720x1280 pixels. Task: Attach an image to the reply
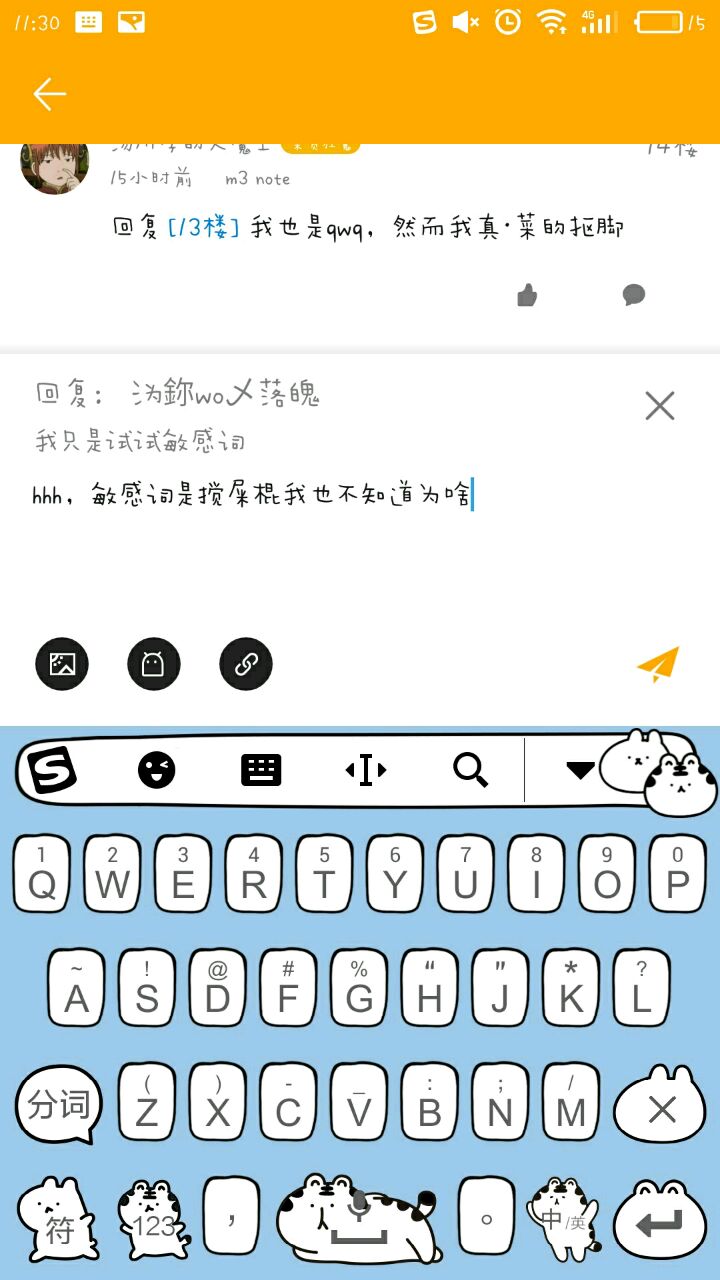(x=62, y=664)
